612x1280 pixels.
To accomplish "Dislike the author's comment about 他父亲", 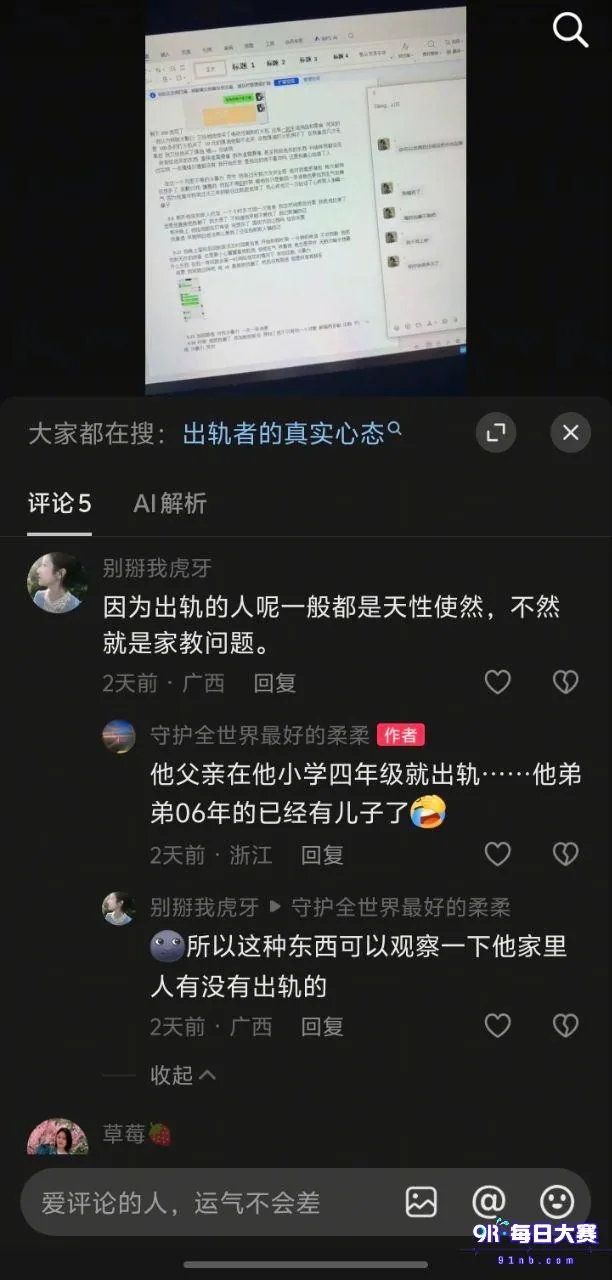I will (x=566, y=853).
